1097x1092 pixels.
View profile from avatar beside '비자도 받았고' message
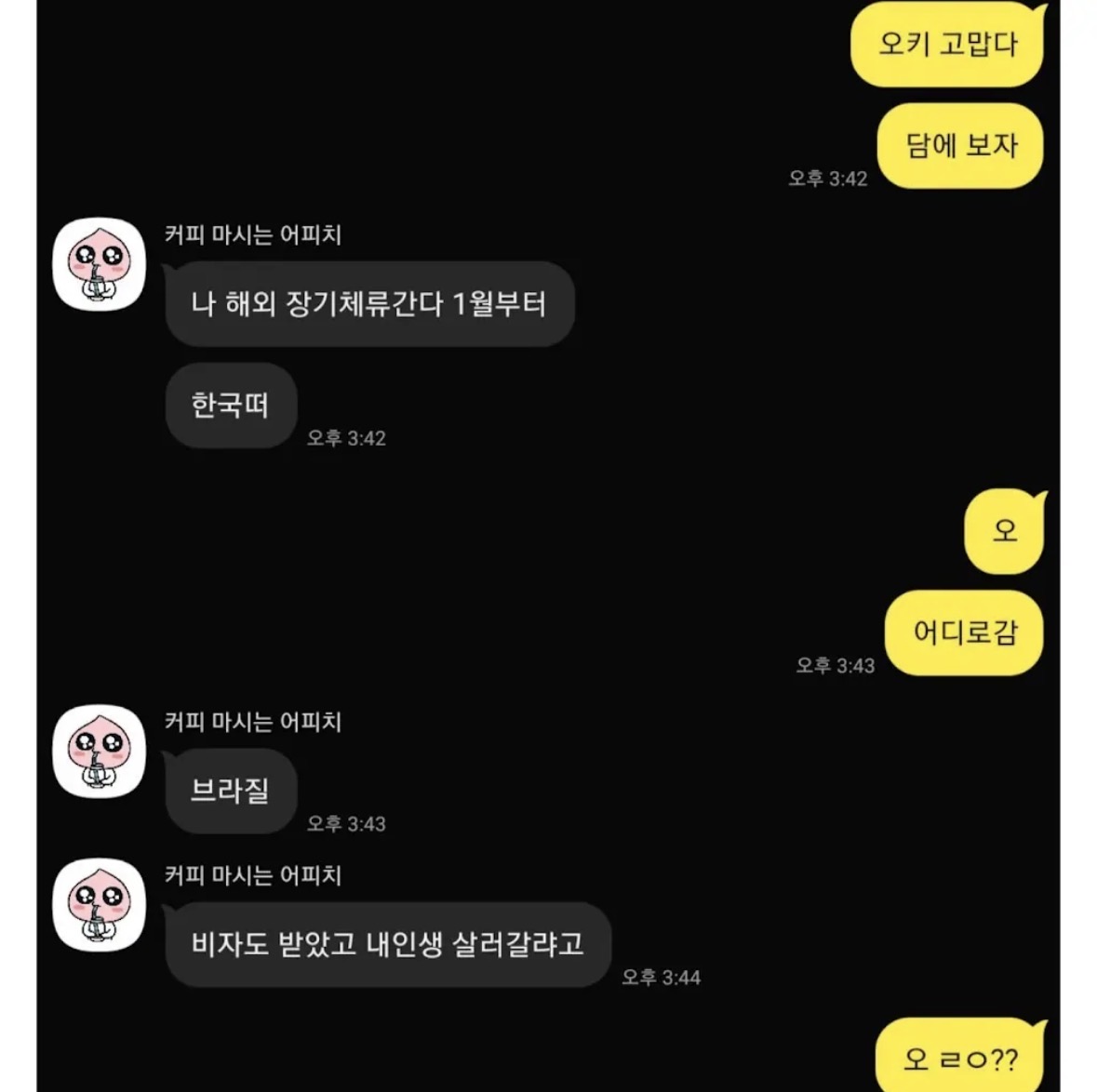pos(99,905)
